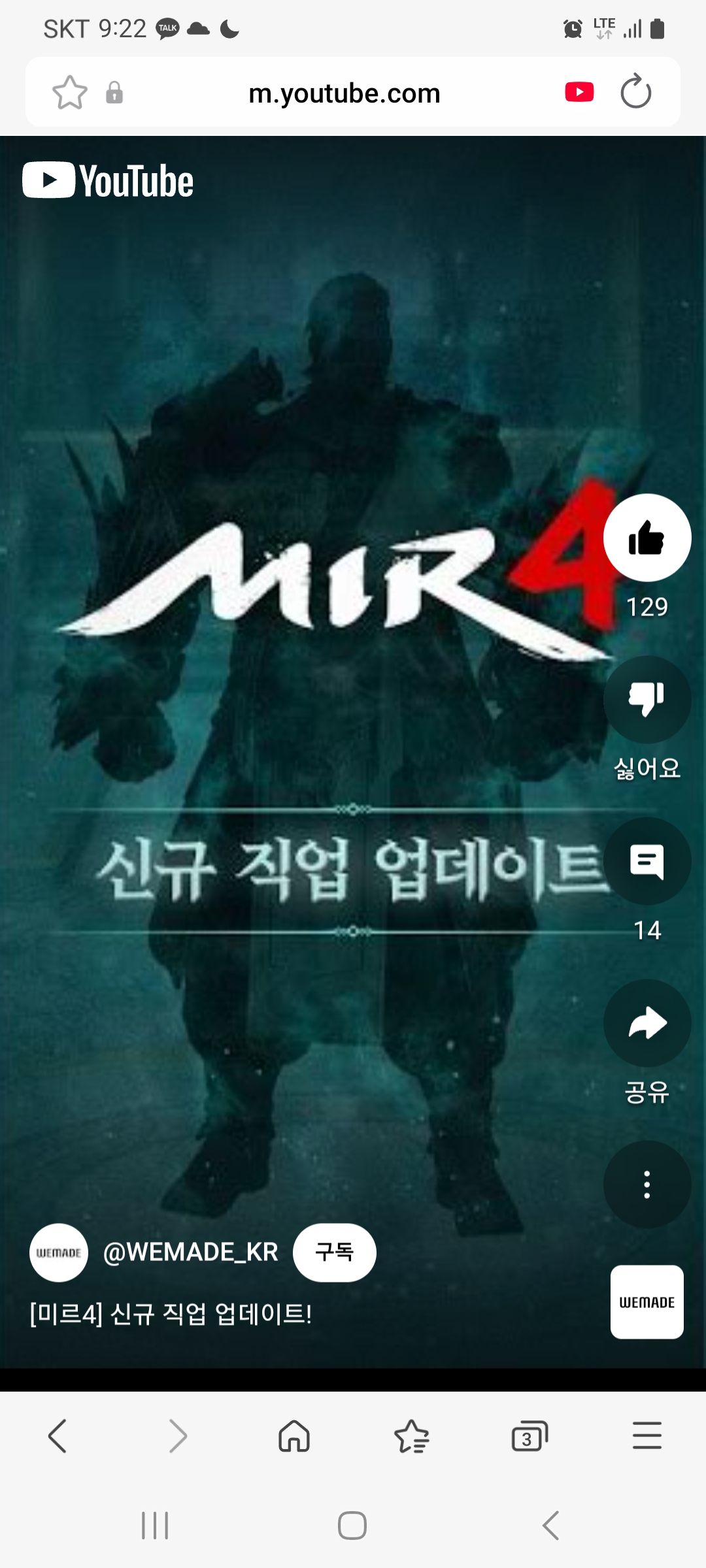Image resolution: width=706 pixels, height=1568 pixels.
Task: Bookmark this page with star icon
Action: [69, 93]
